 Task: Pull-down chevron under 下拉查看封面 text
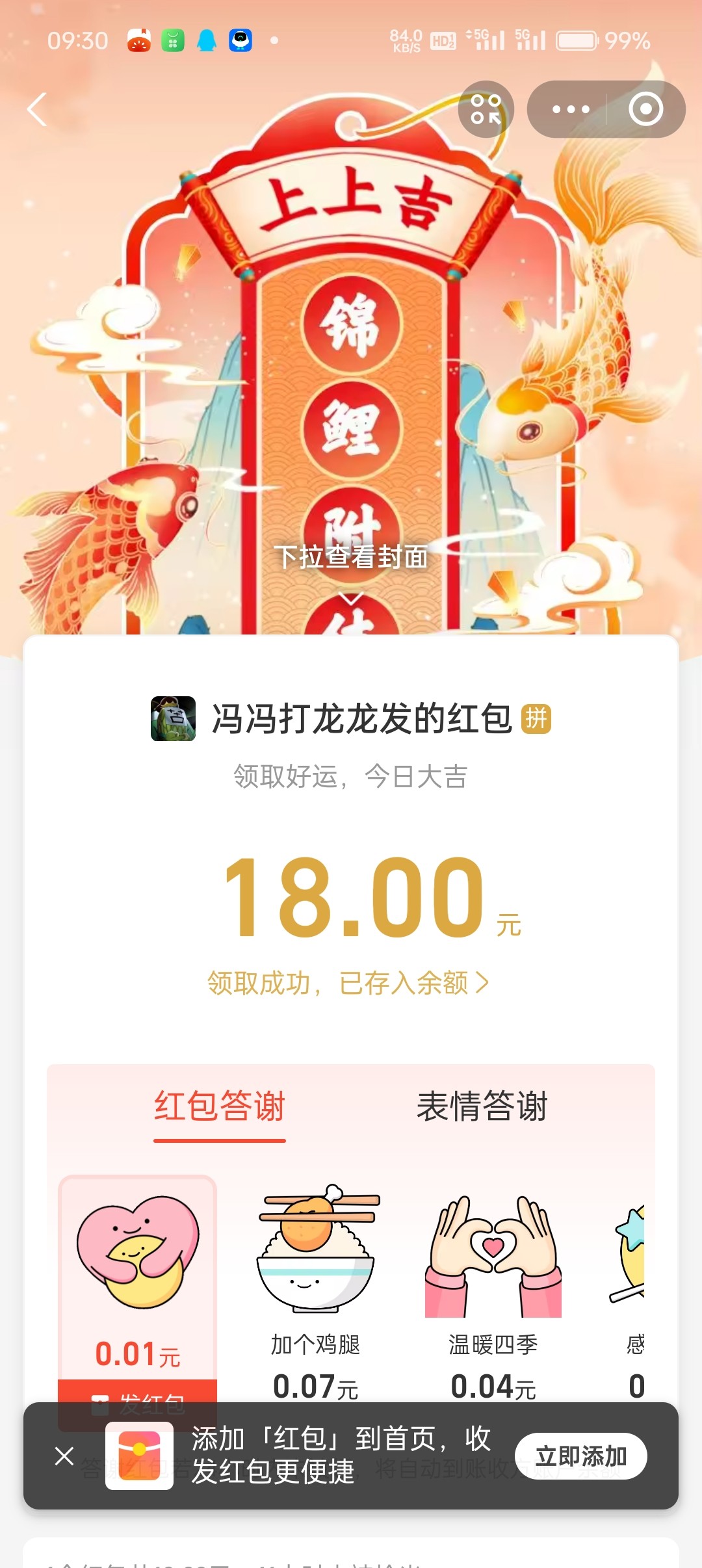(351, 598)
